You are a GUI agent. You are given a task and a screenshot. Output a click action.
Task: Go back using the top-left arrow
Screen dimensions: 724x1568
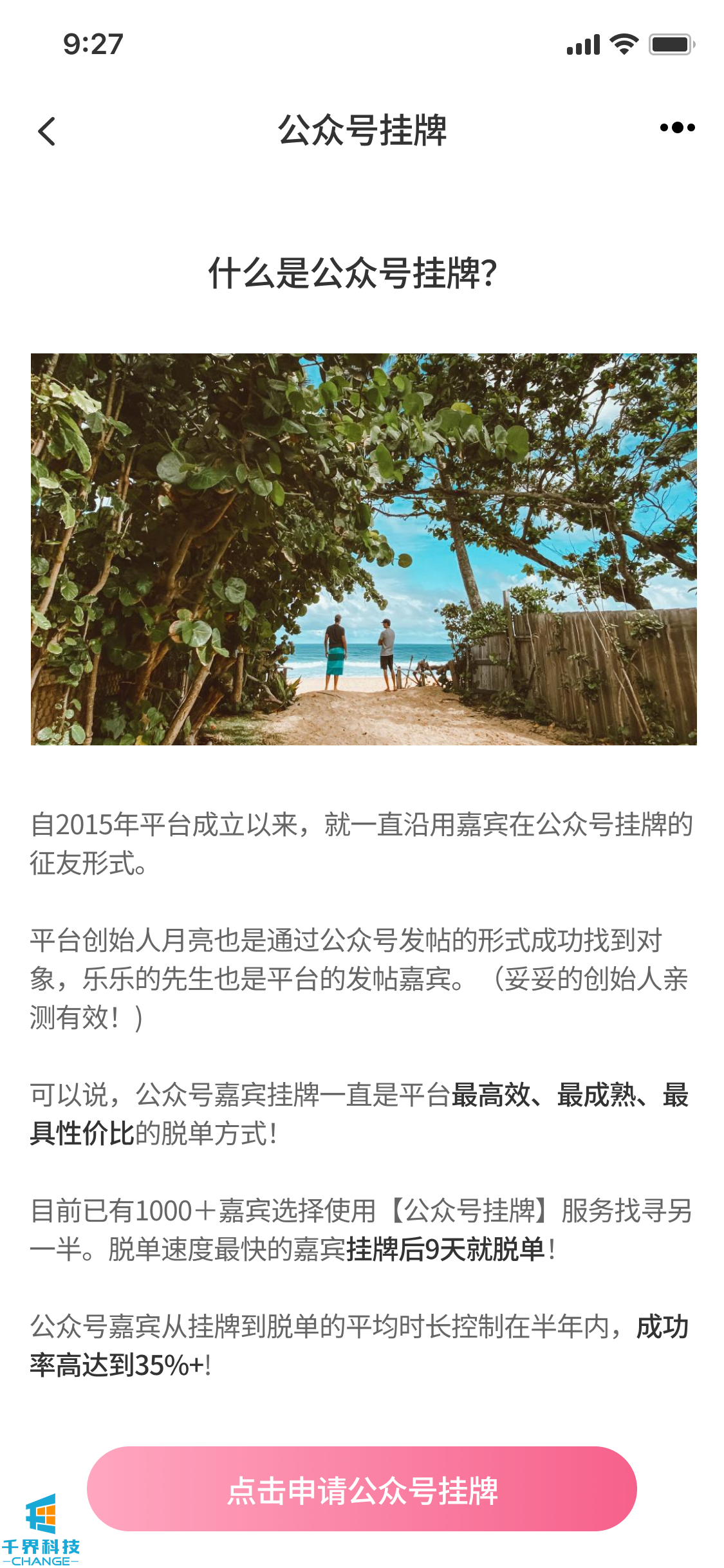tap(47, 131)
